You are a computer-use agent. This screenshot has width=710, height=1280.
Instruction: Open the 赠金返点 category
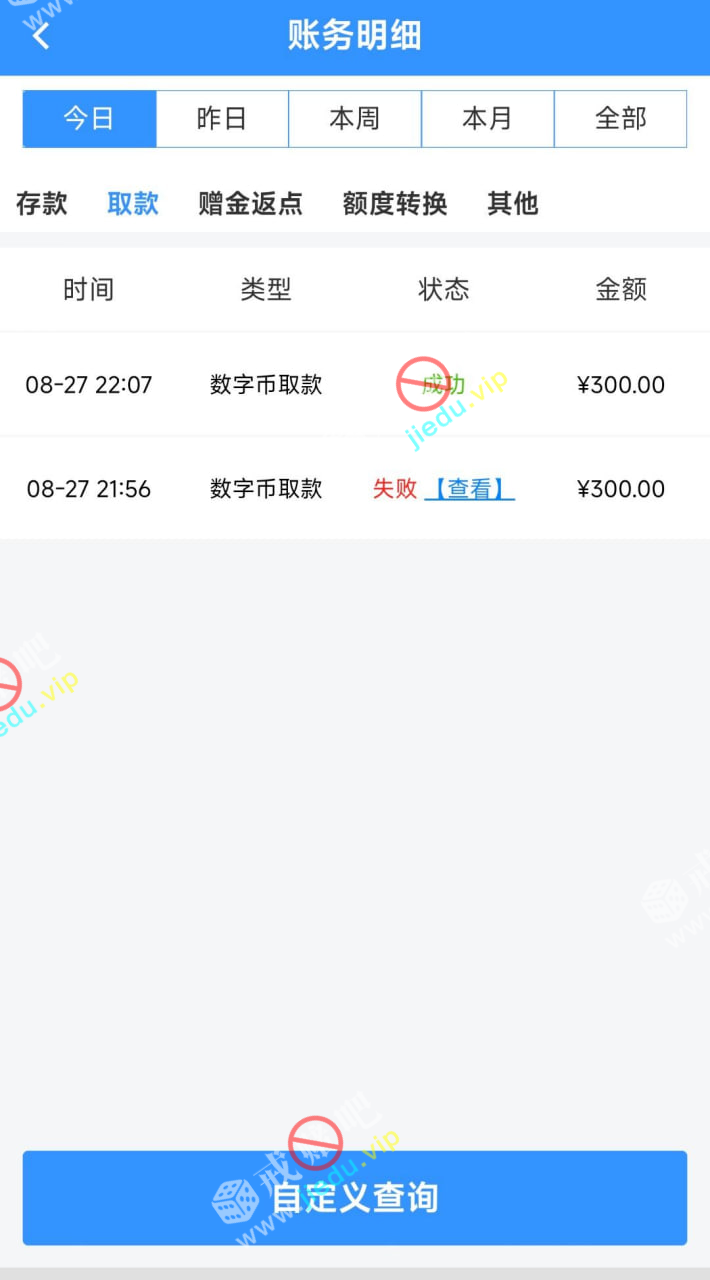click(250, 204)
